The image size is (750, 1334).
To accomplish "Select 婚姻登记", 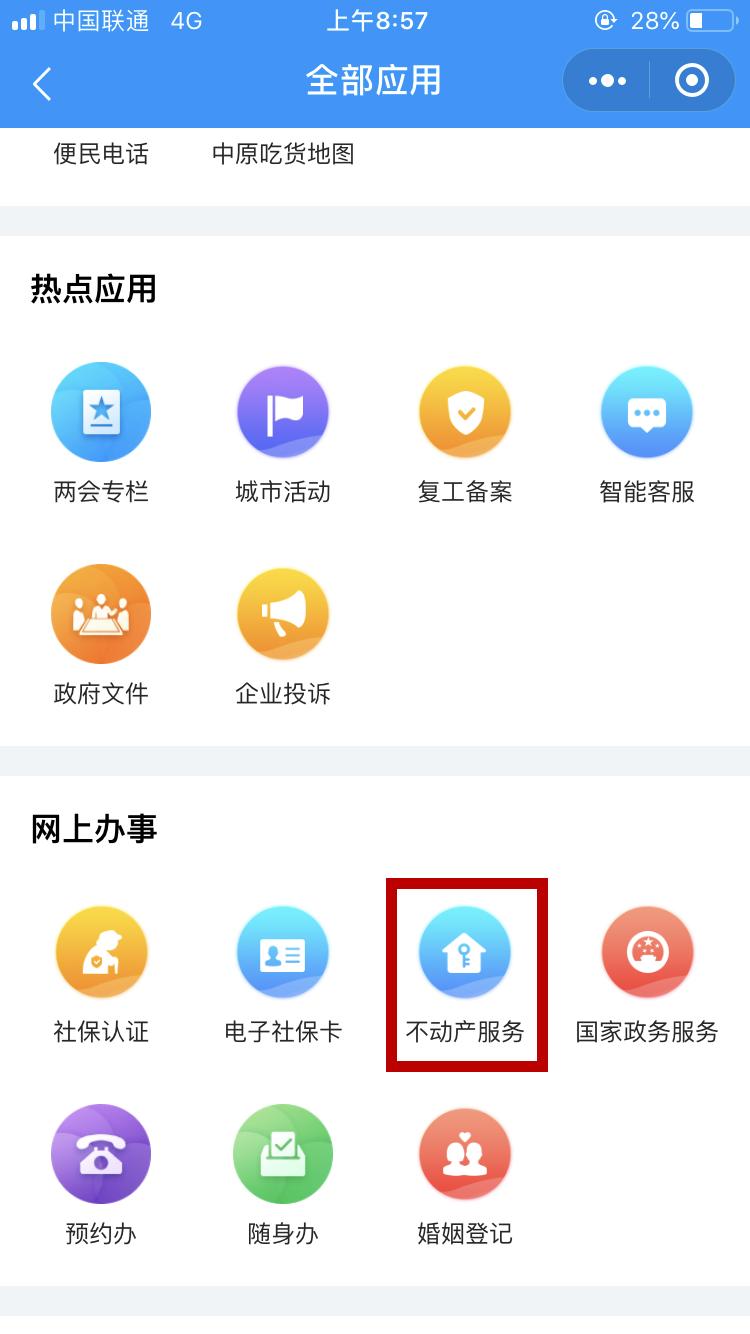I will tap(465, 1155).
